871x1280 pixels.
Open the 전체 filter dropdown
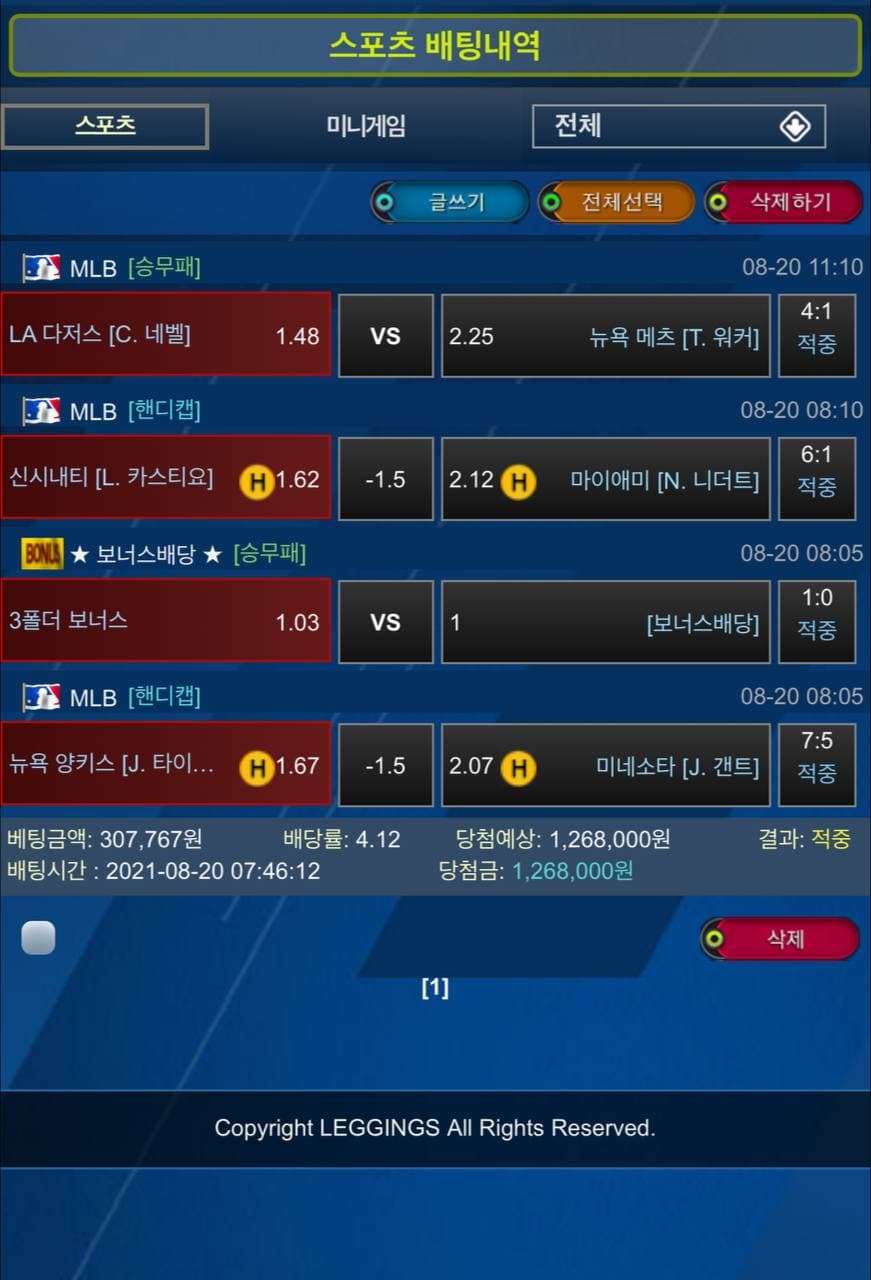[x=678, y=127]
